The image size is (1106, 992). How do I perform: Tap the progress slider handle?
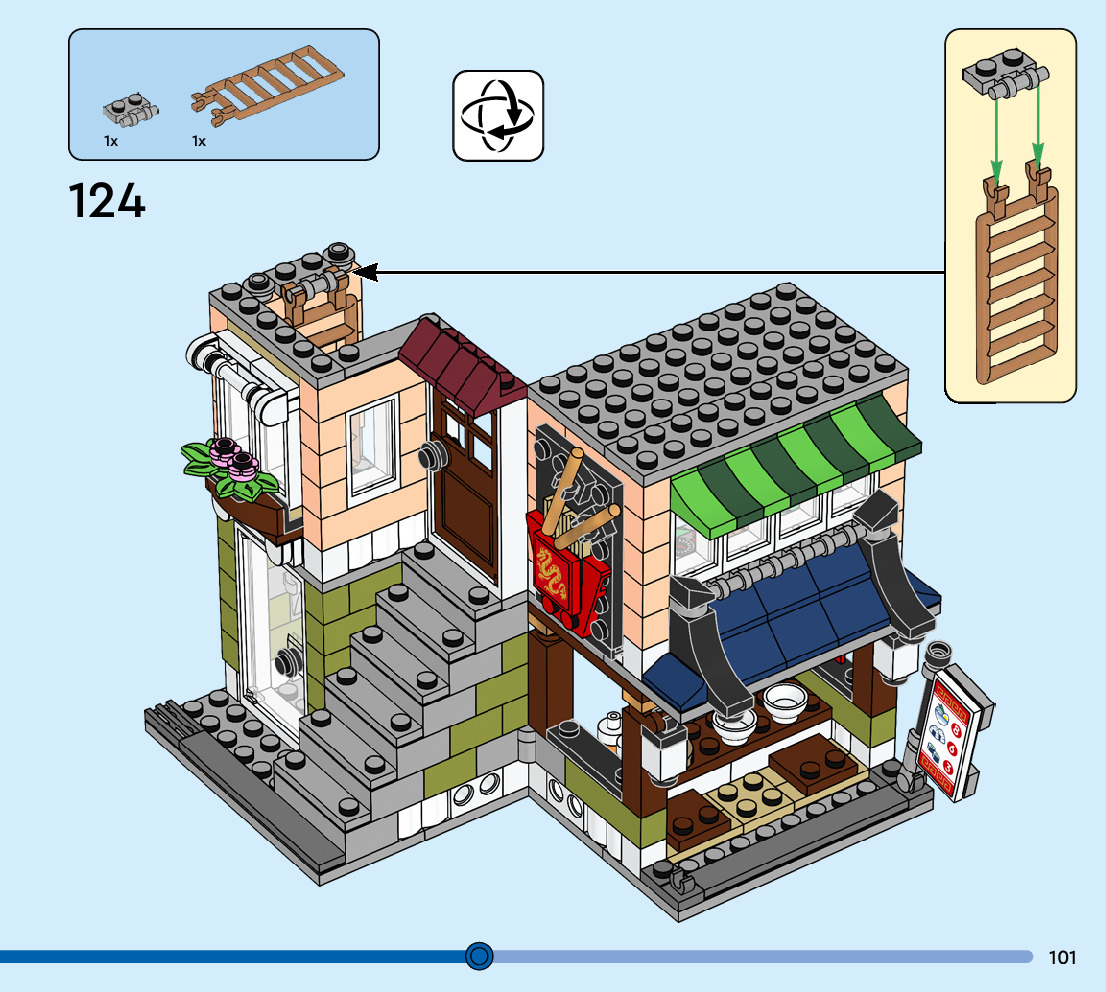479,956
